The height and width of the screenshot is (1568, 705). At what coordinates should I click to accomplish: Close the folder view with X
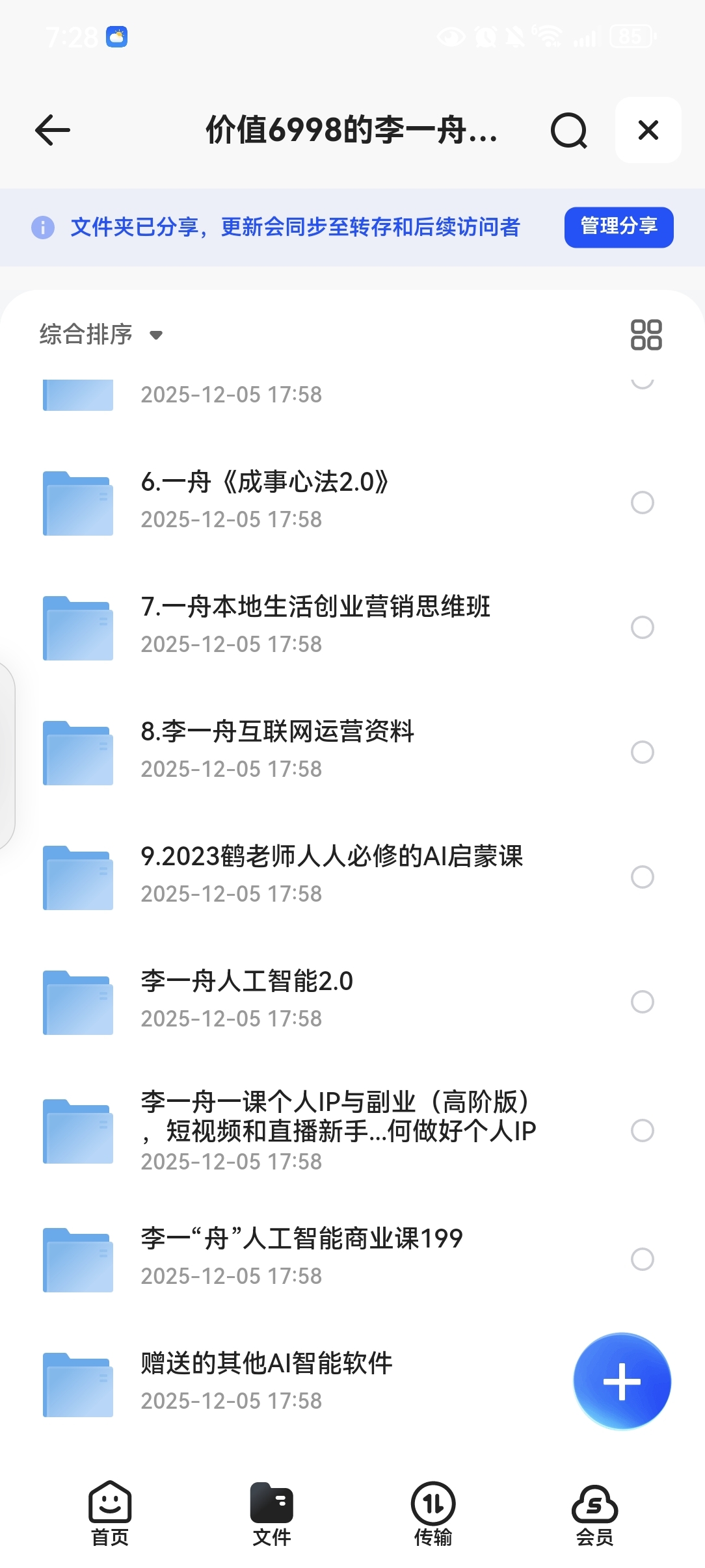point(648,130)
